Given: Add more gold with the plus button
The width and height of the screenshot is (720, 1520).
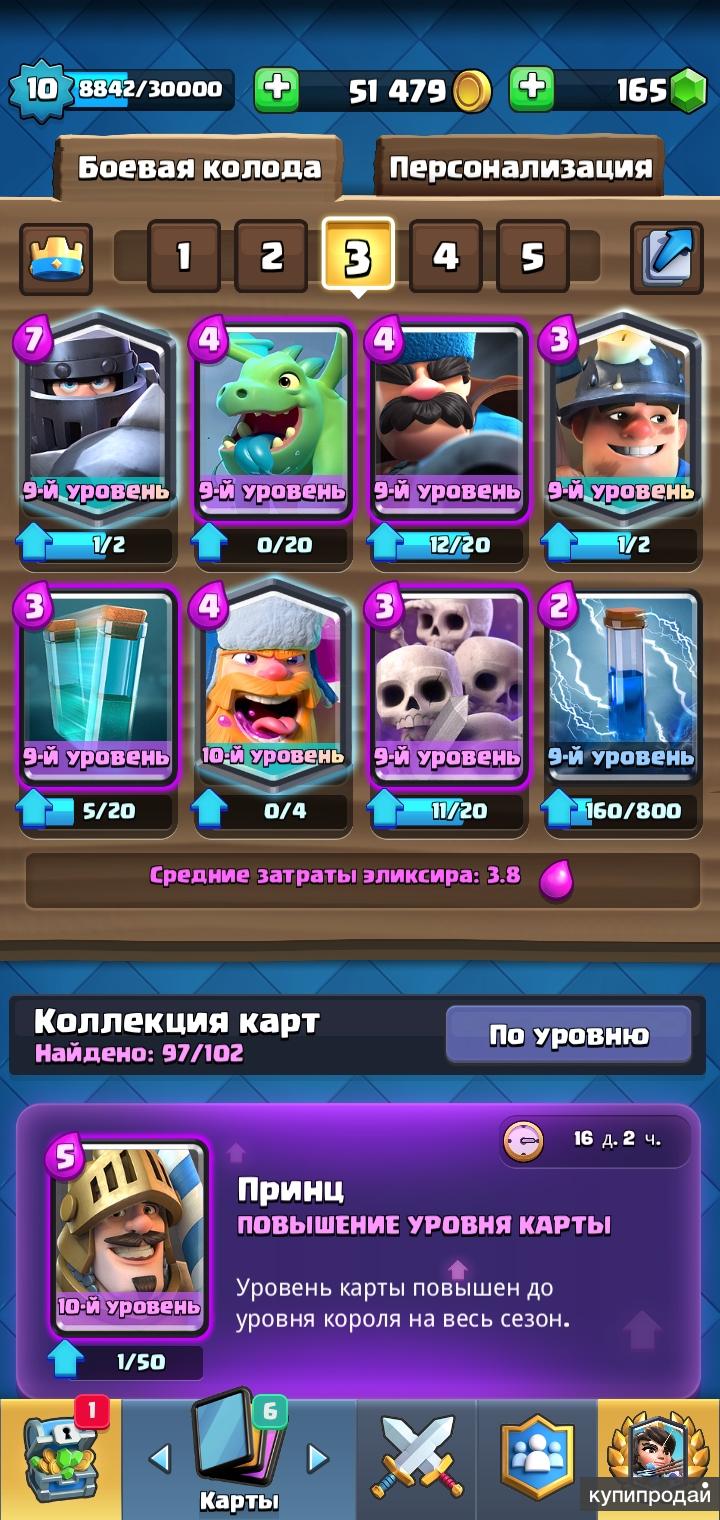Looking at the screenshot, I should pyautogui.click(x=277, y=90).
